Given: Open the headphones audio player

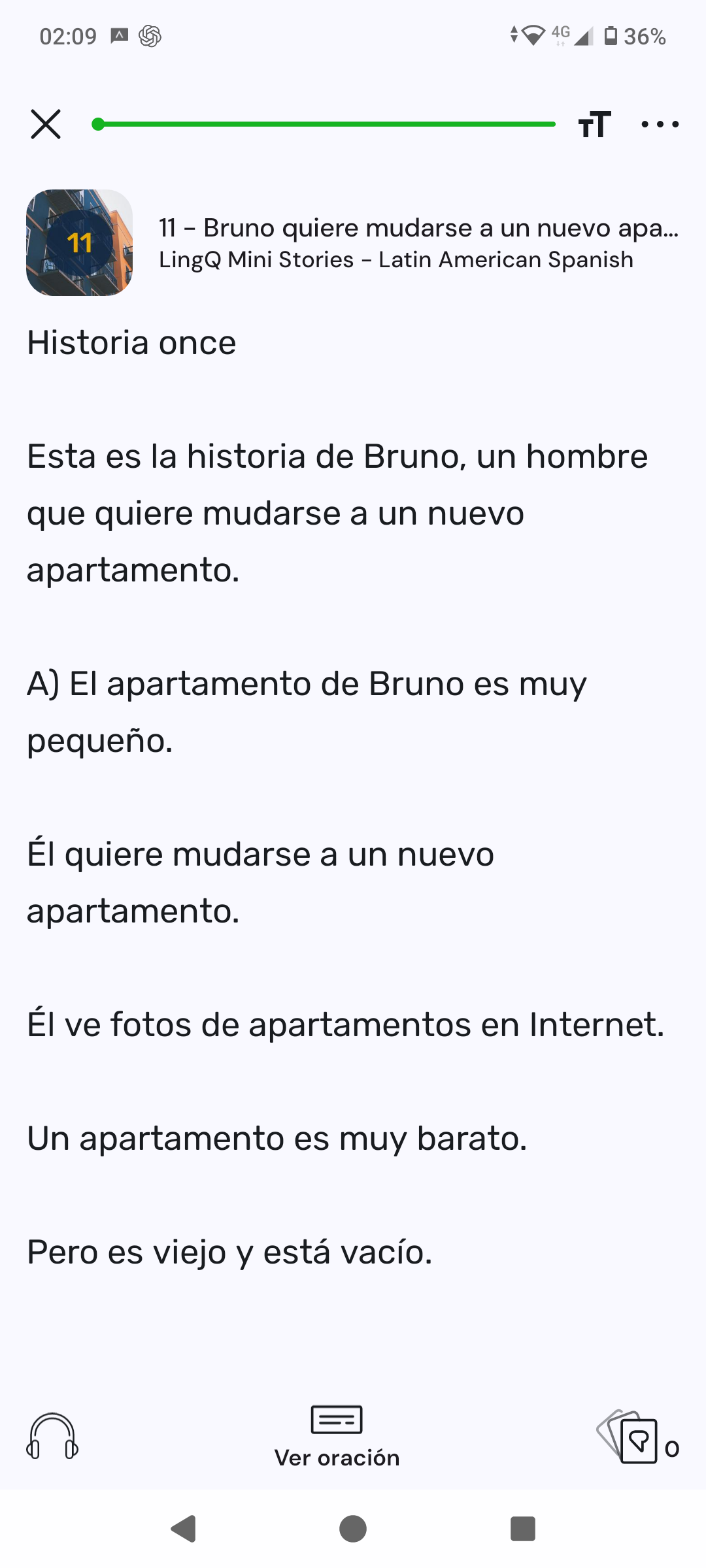Looking at the screenshot, I should coord(52,1436).
